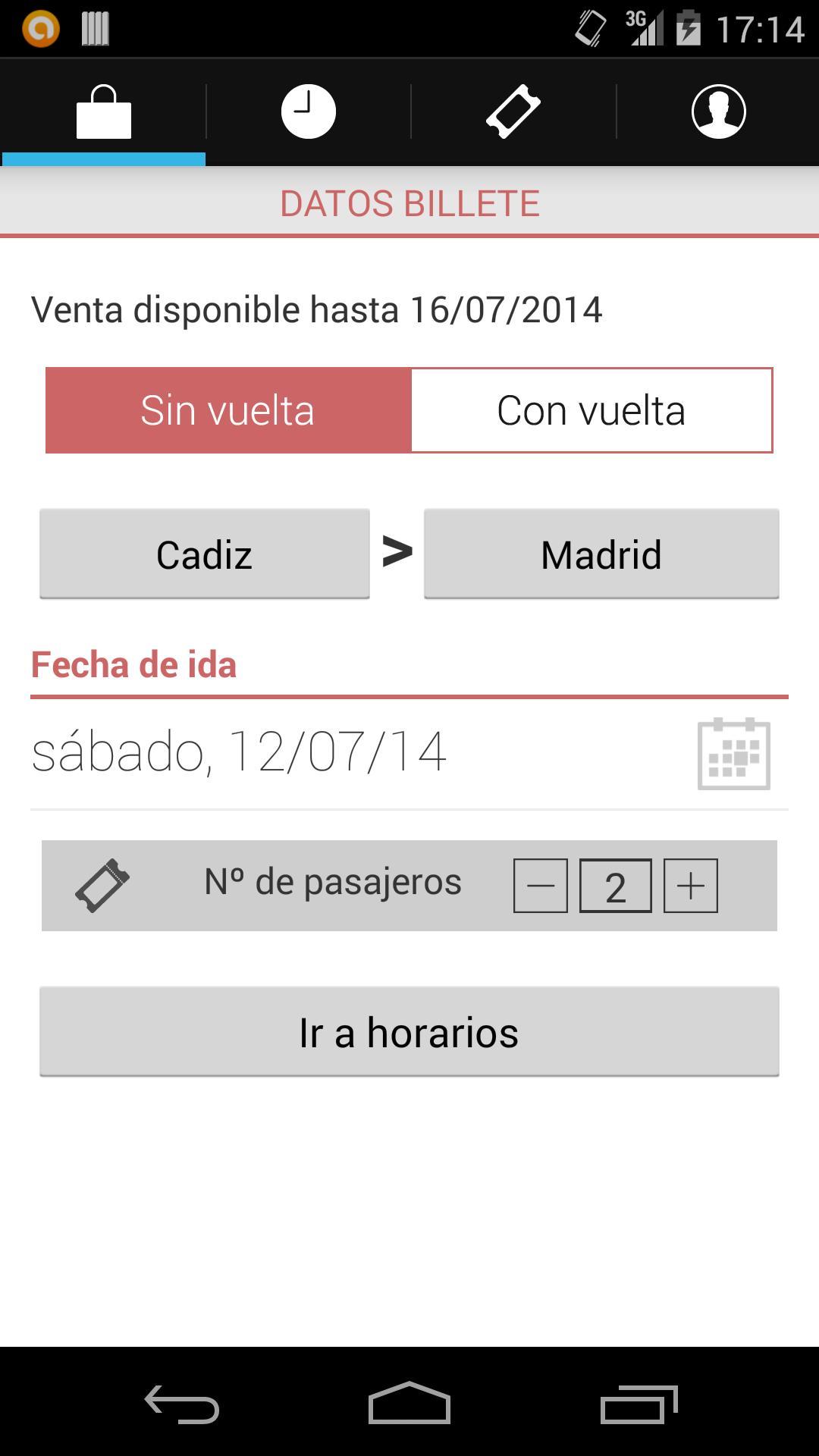Click the arrow between Cadiz and Madrid
819x1456 pixels.
coord(395,554)
